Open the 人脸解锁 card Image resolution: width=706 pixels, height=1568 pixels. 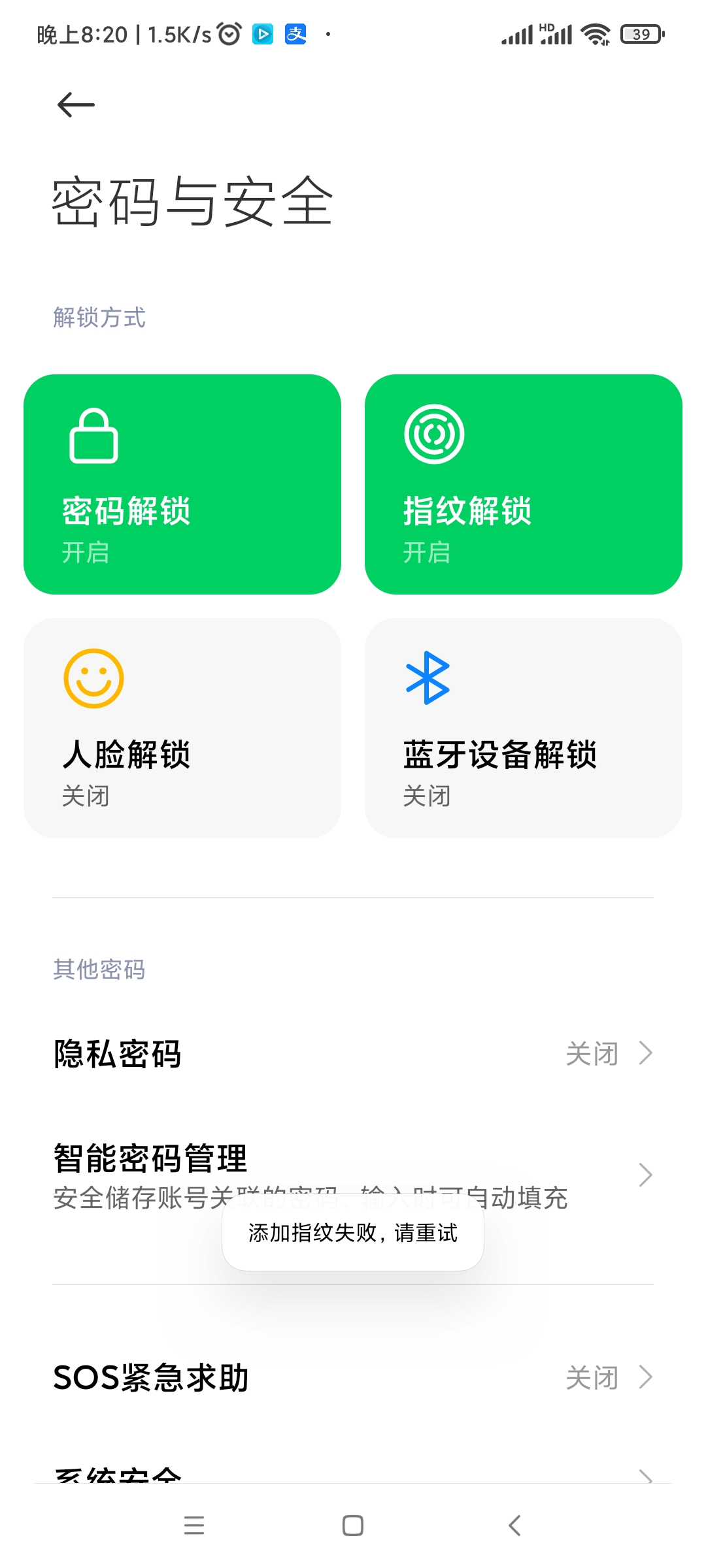coord(182,728)
